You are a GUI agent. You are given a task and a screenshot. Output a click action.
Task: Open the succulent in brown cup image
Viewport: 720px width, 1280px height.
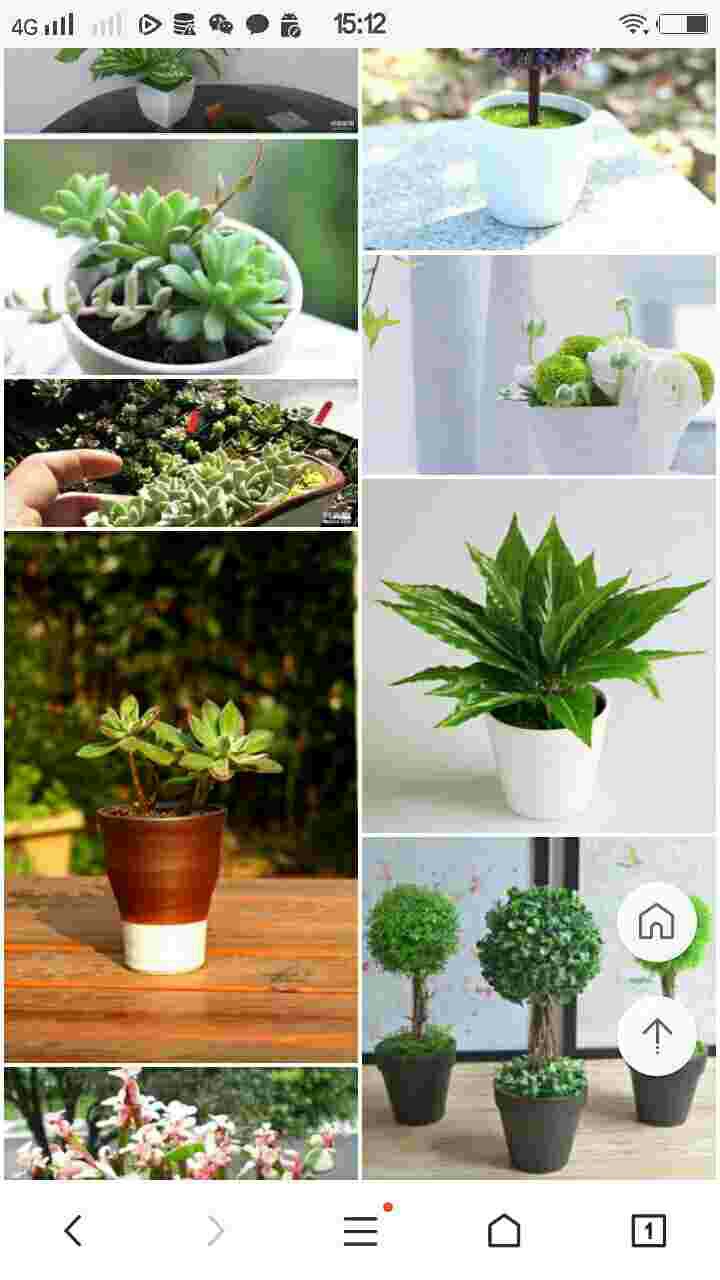181,796
